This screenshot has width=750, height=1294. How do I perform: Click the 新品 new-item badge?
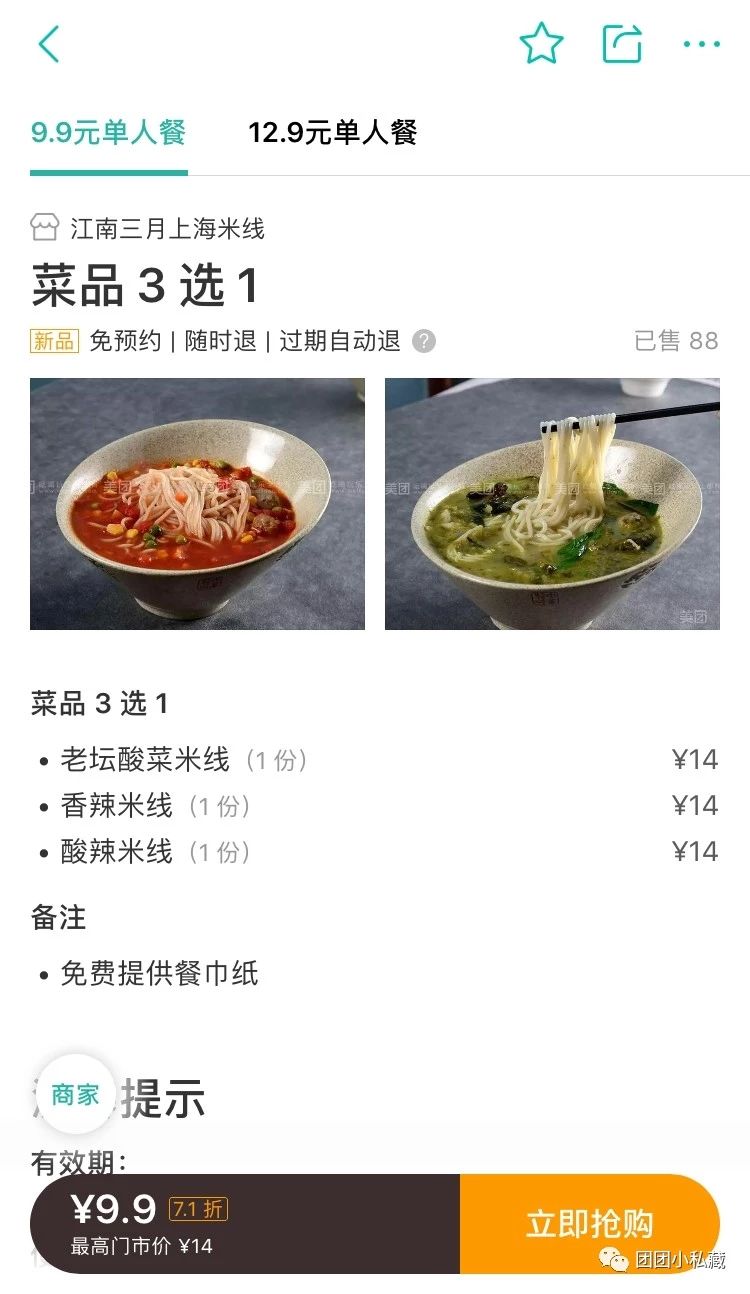tap(55, 341)
